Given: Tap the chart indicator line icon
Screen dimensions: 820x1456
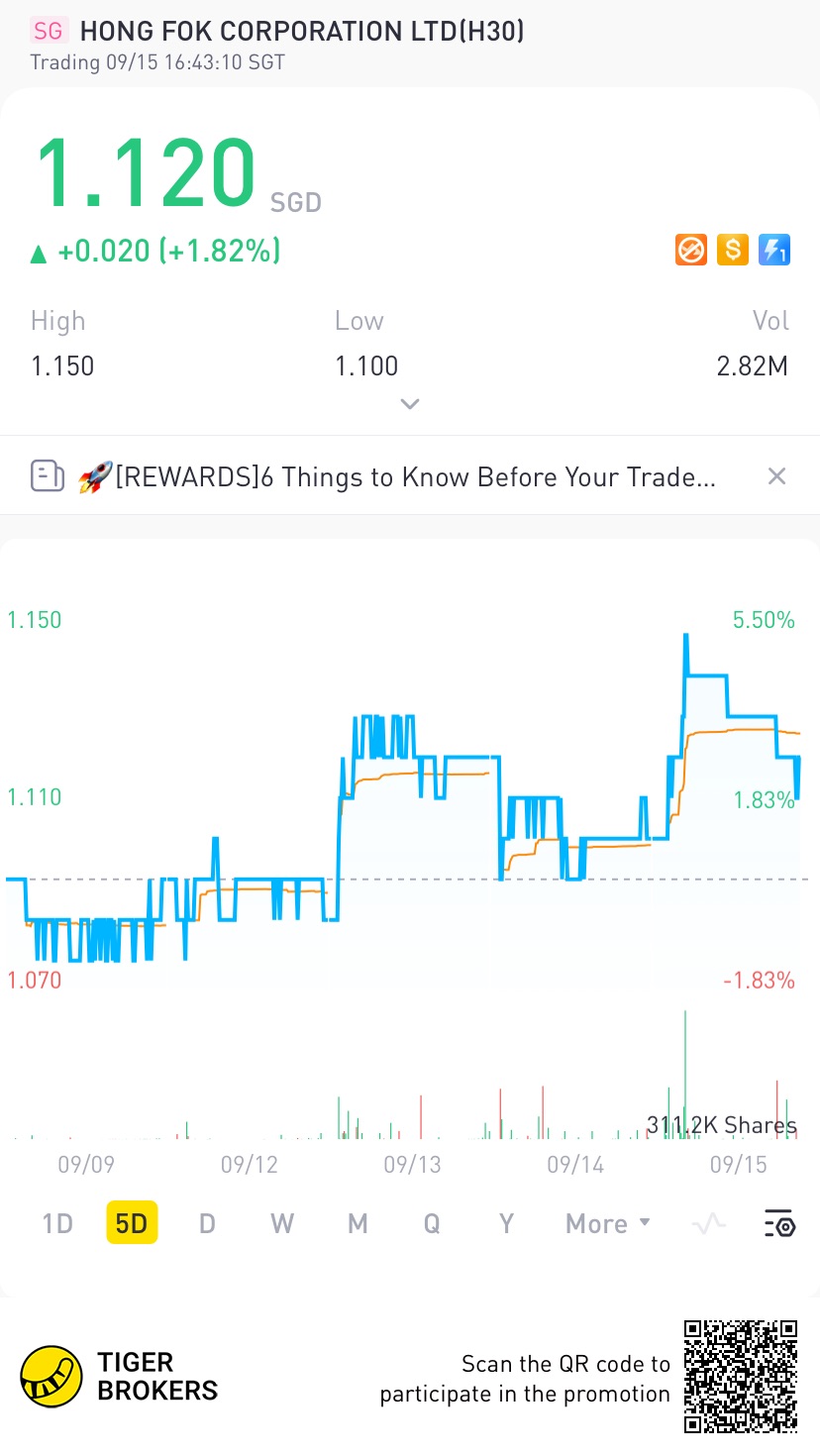Looking at the screenshot, I should click(709, 1224).
